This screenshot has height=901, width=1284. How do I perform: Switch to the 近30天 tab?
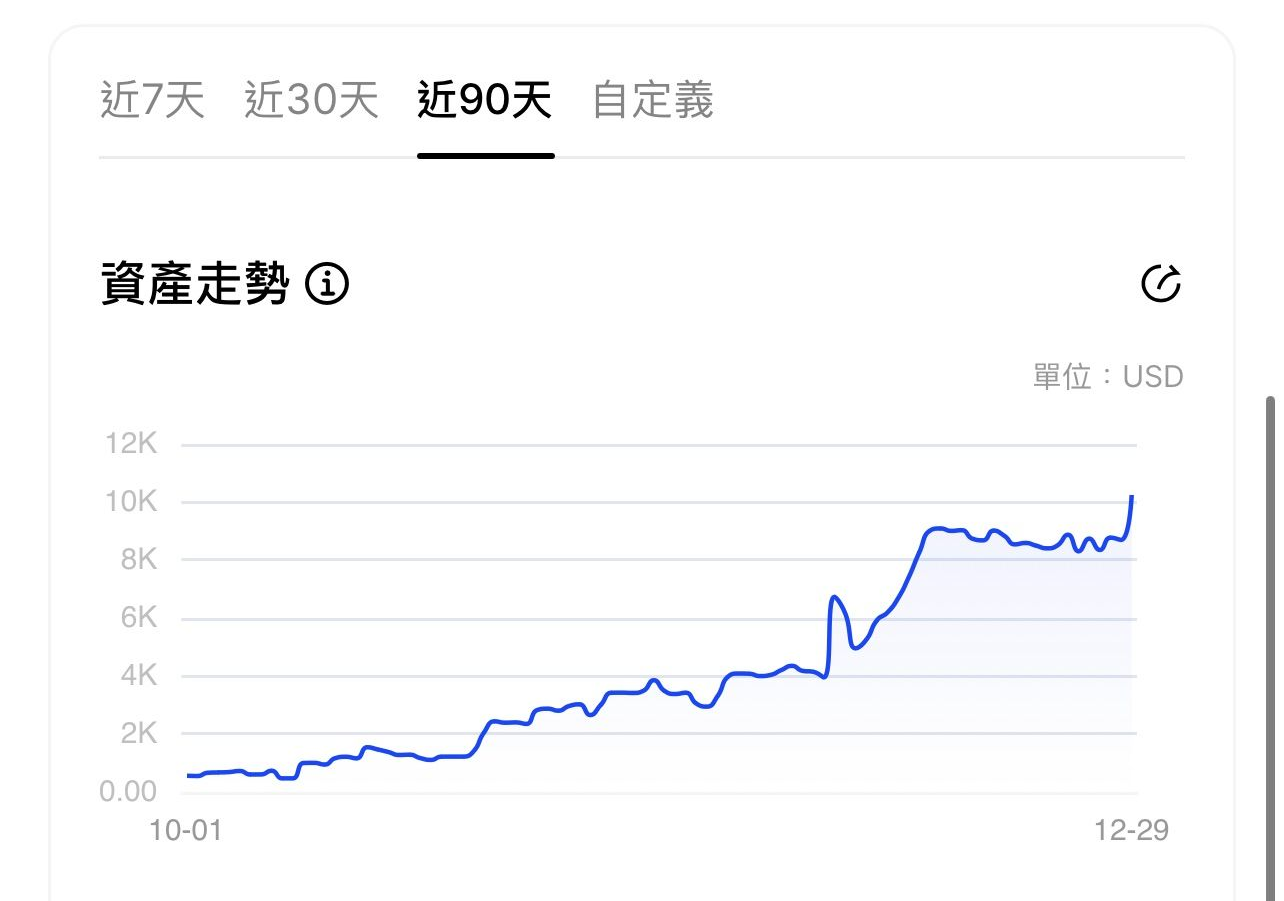click(311, 102)
